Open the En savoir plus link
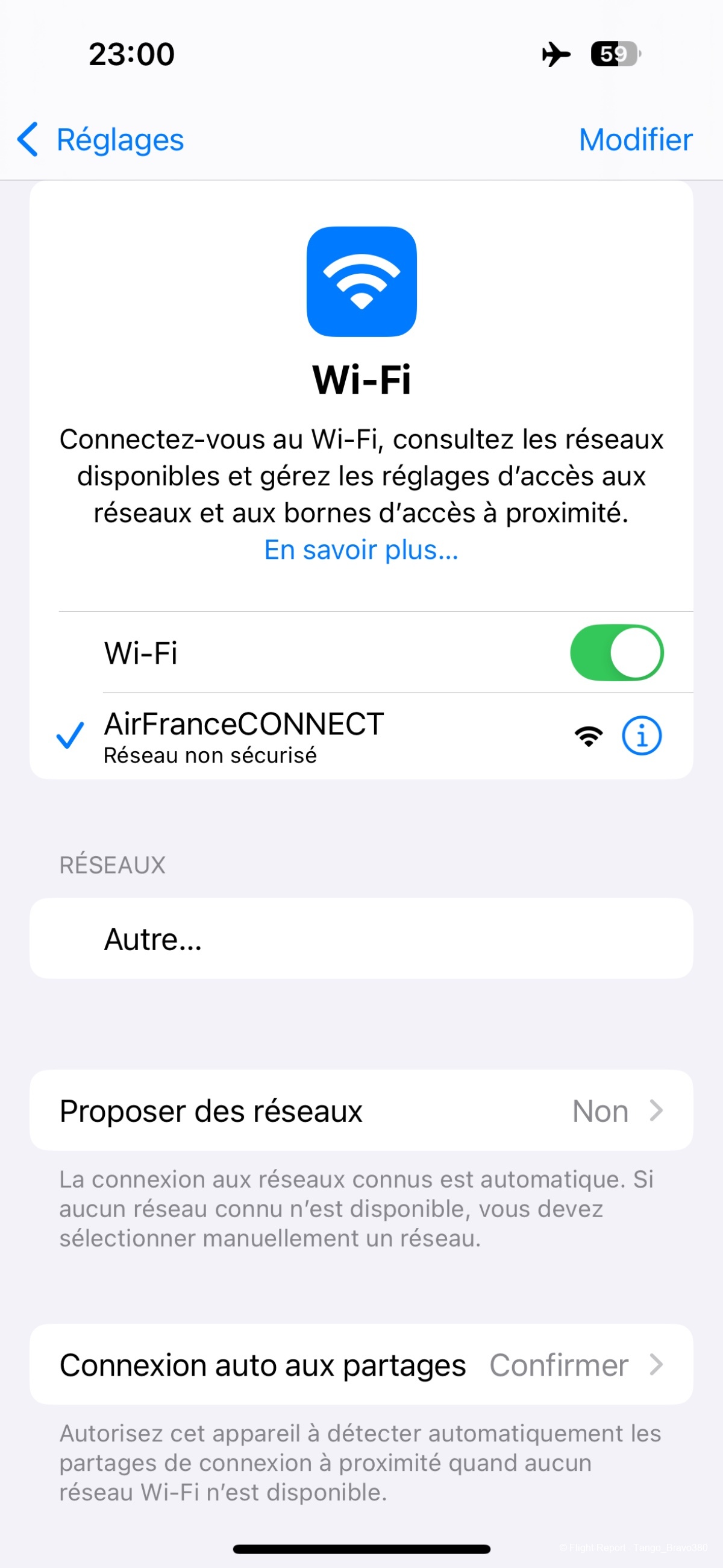 361,550
